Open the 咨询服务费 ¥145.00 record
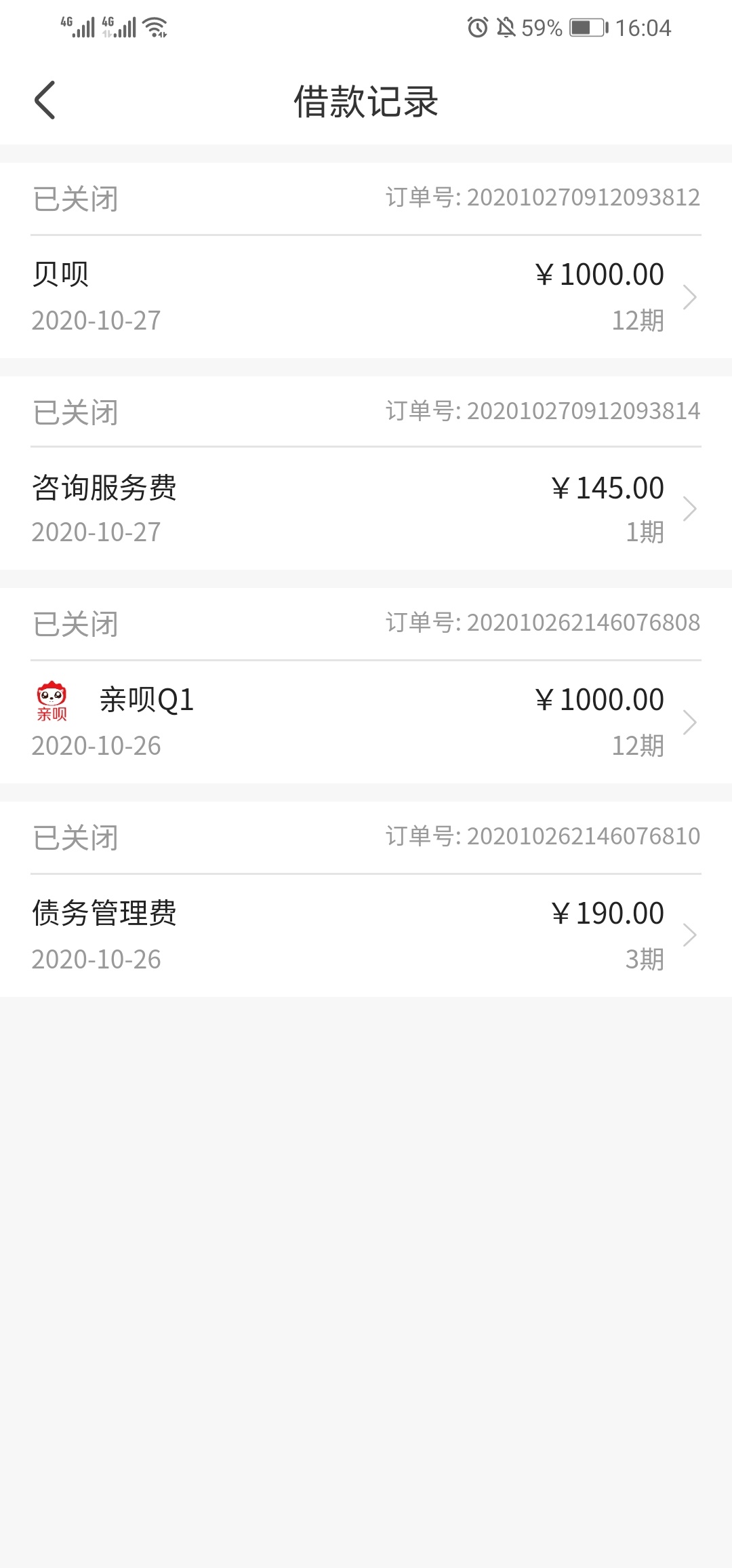This screenshot has height=1568, width=732. click(x=366, y=509)
